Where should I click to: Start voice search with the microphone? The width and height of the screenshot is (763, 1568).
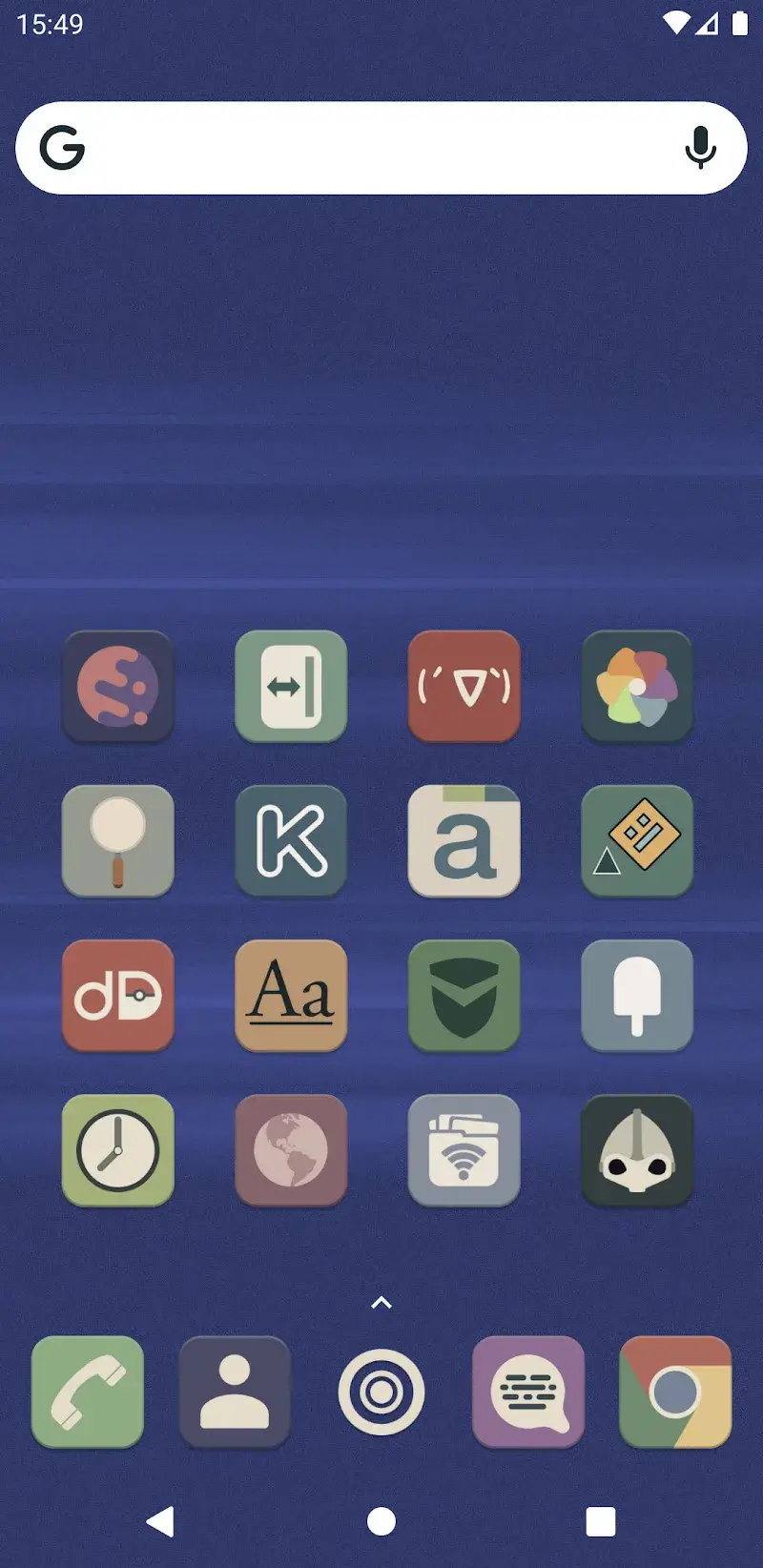point(700,148)
